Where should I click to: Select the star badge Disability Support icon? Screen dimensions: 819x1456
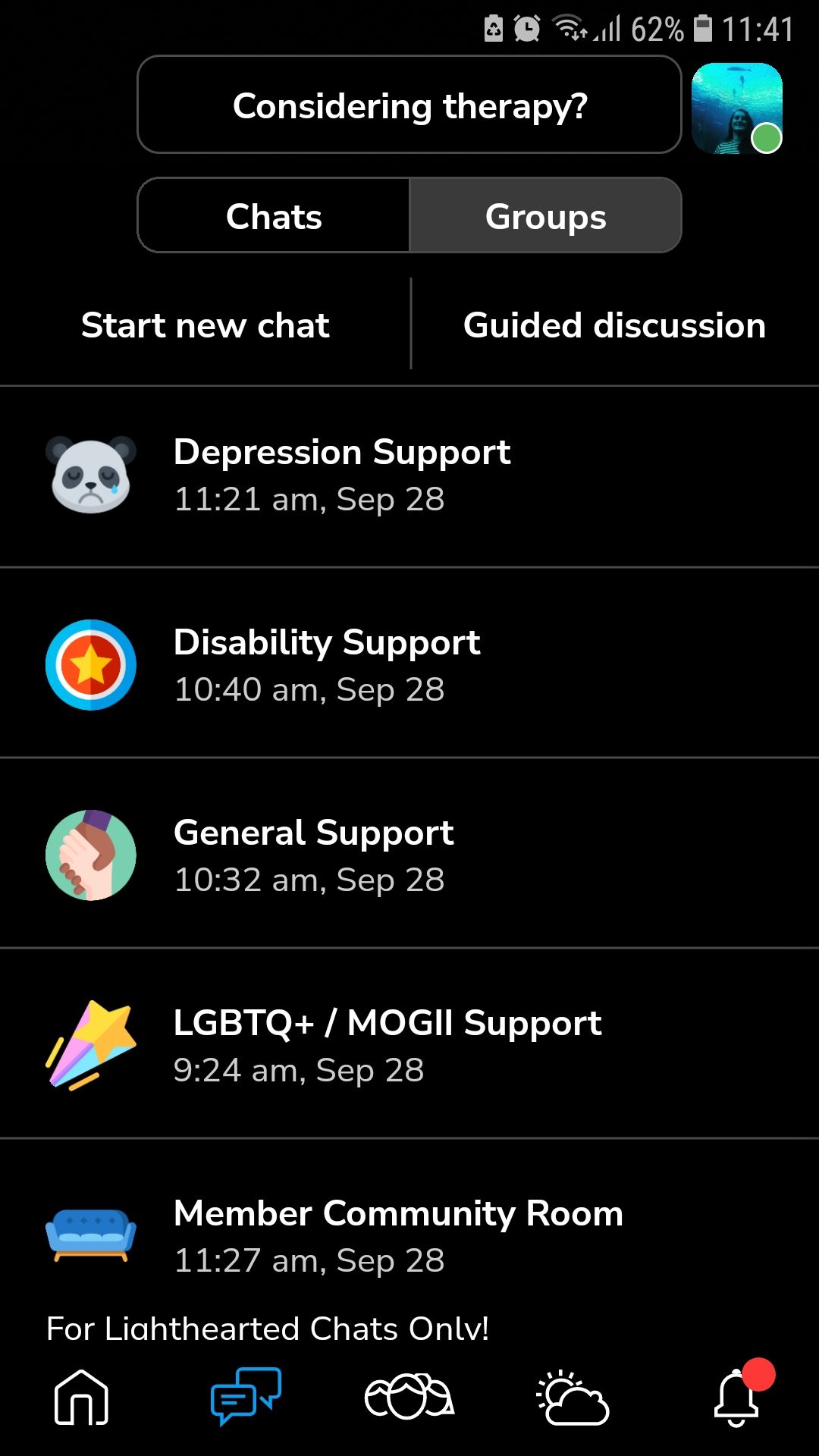click(x=90, y=665)
